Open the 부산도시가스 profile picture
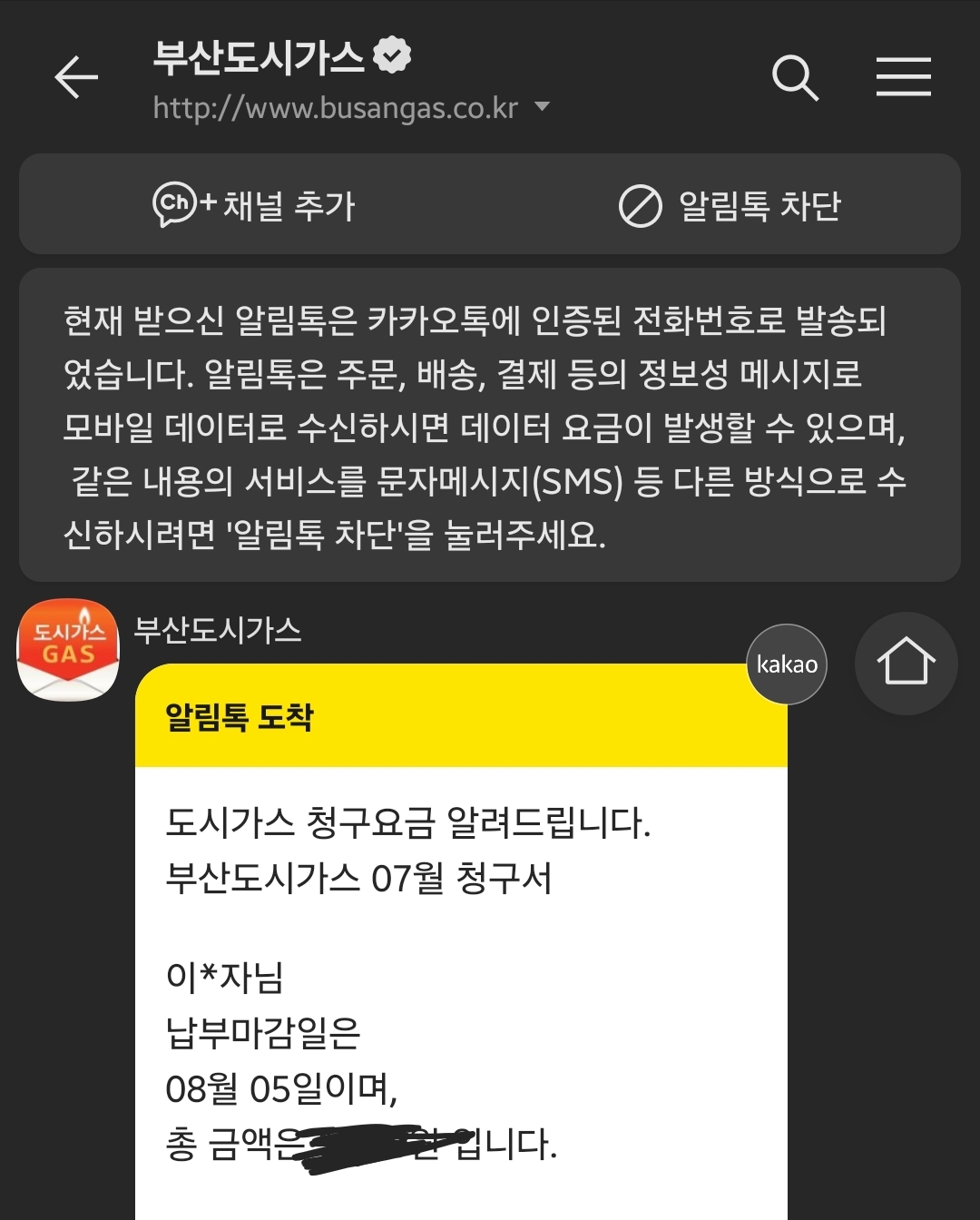 tap(68, 650)
